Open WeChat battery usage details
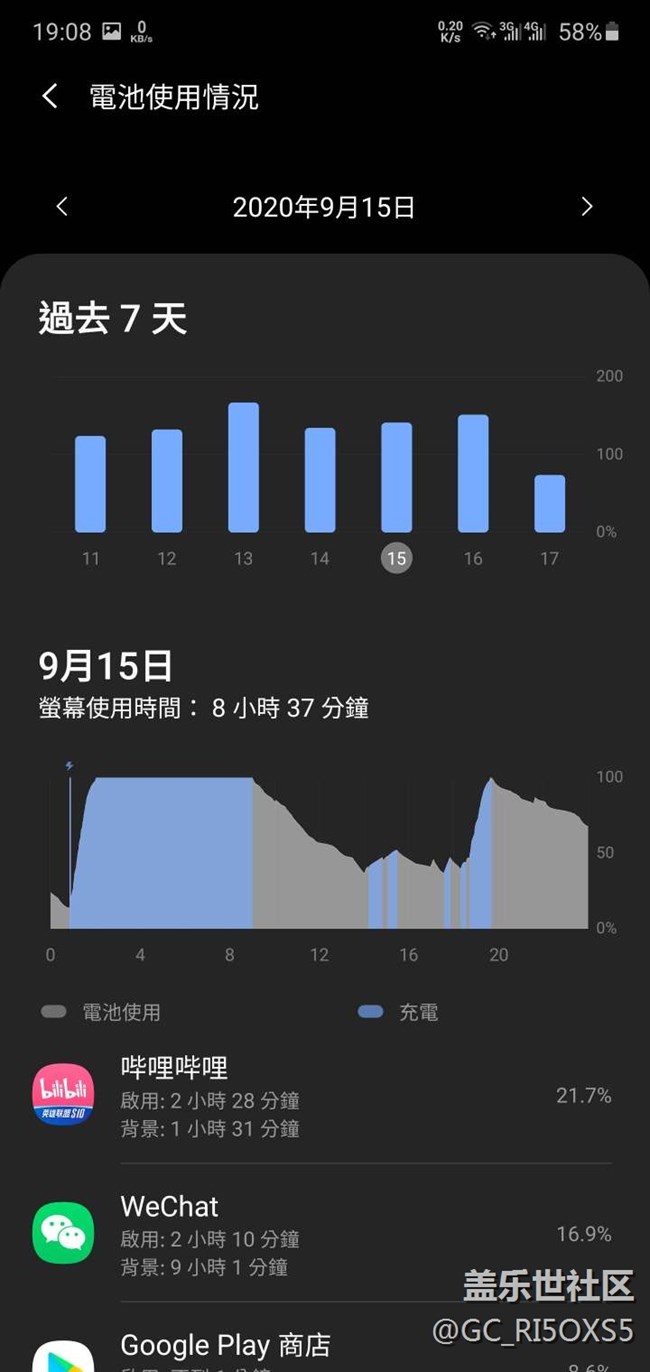 click(325, 1234)
